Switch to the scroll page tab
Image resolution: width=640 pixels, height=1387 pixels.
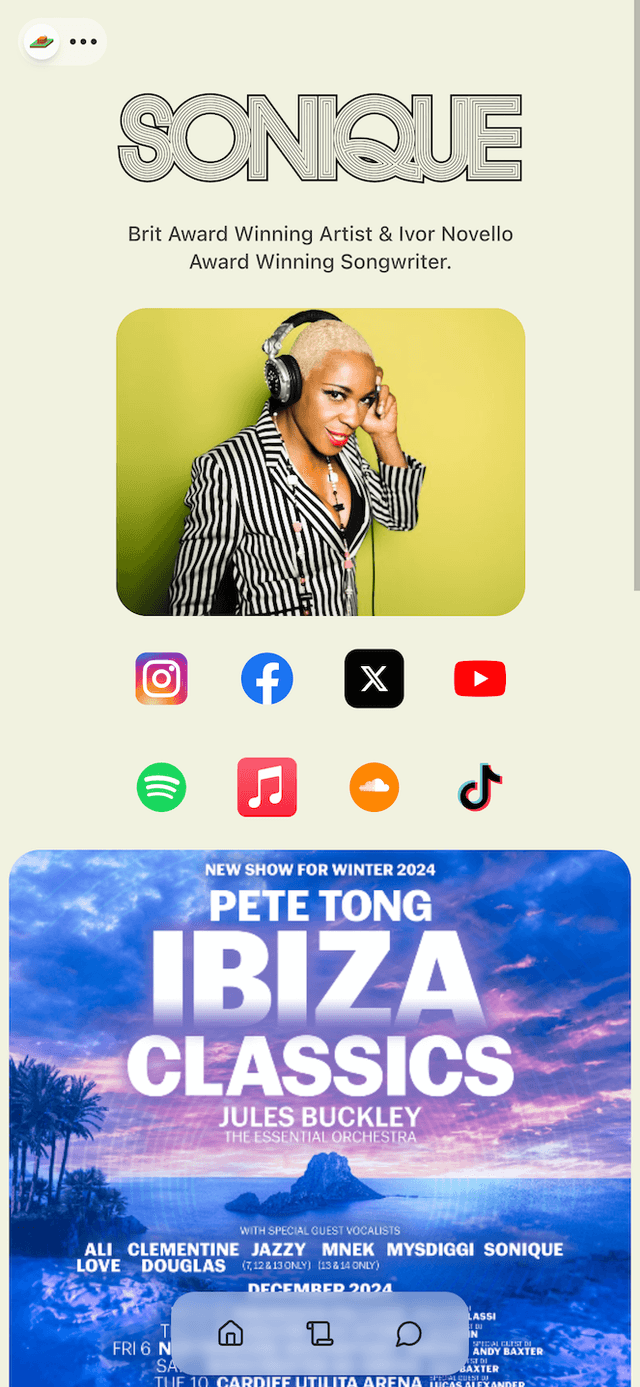tap(319, 1333)
